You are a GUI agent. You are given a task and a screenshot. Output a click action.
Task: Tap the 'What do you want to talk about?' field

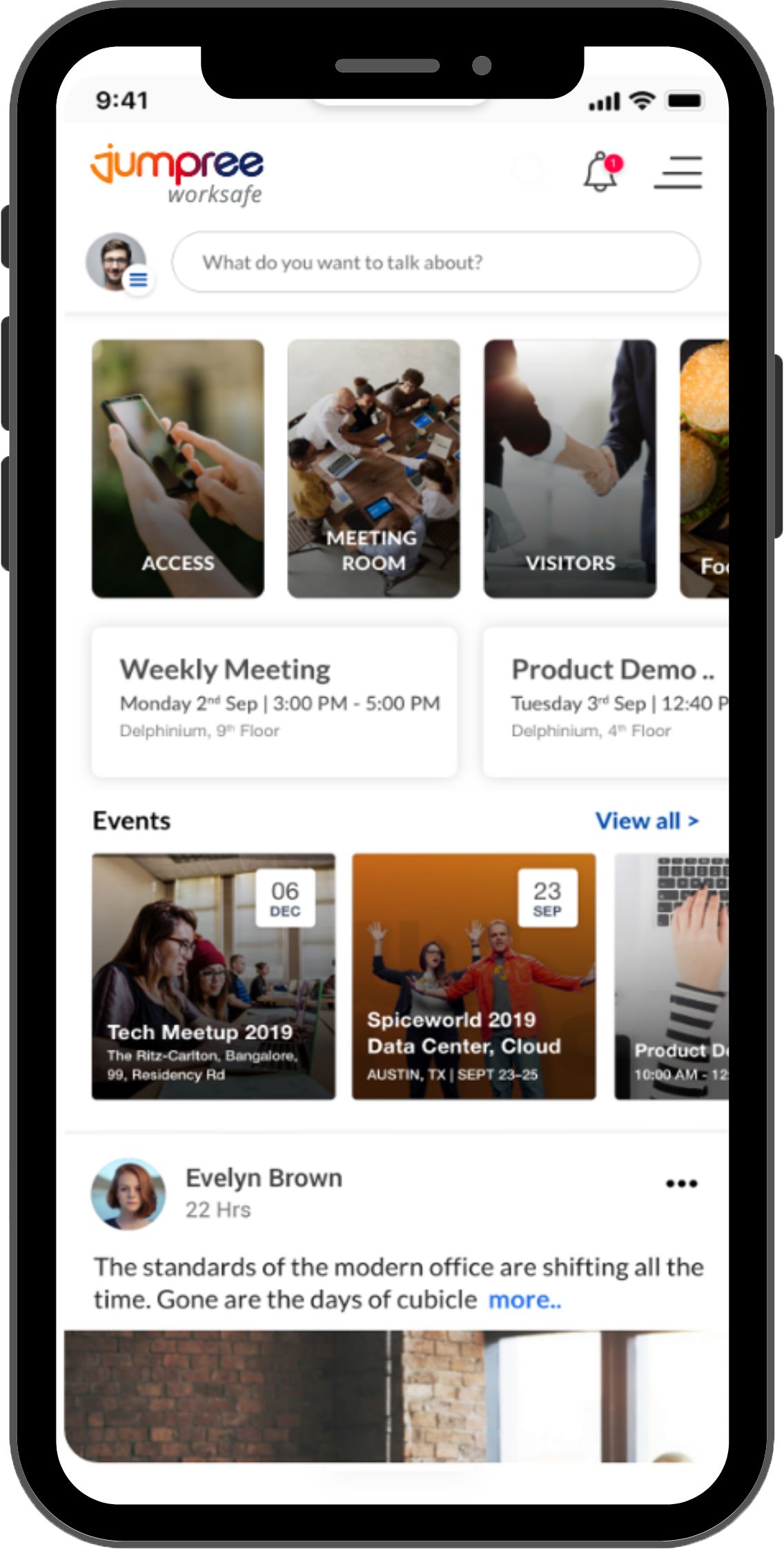(x=435, y=262)
